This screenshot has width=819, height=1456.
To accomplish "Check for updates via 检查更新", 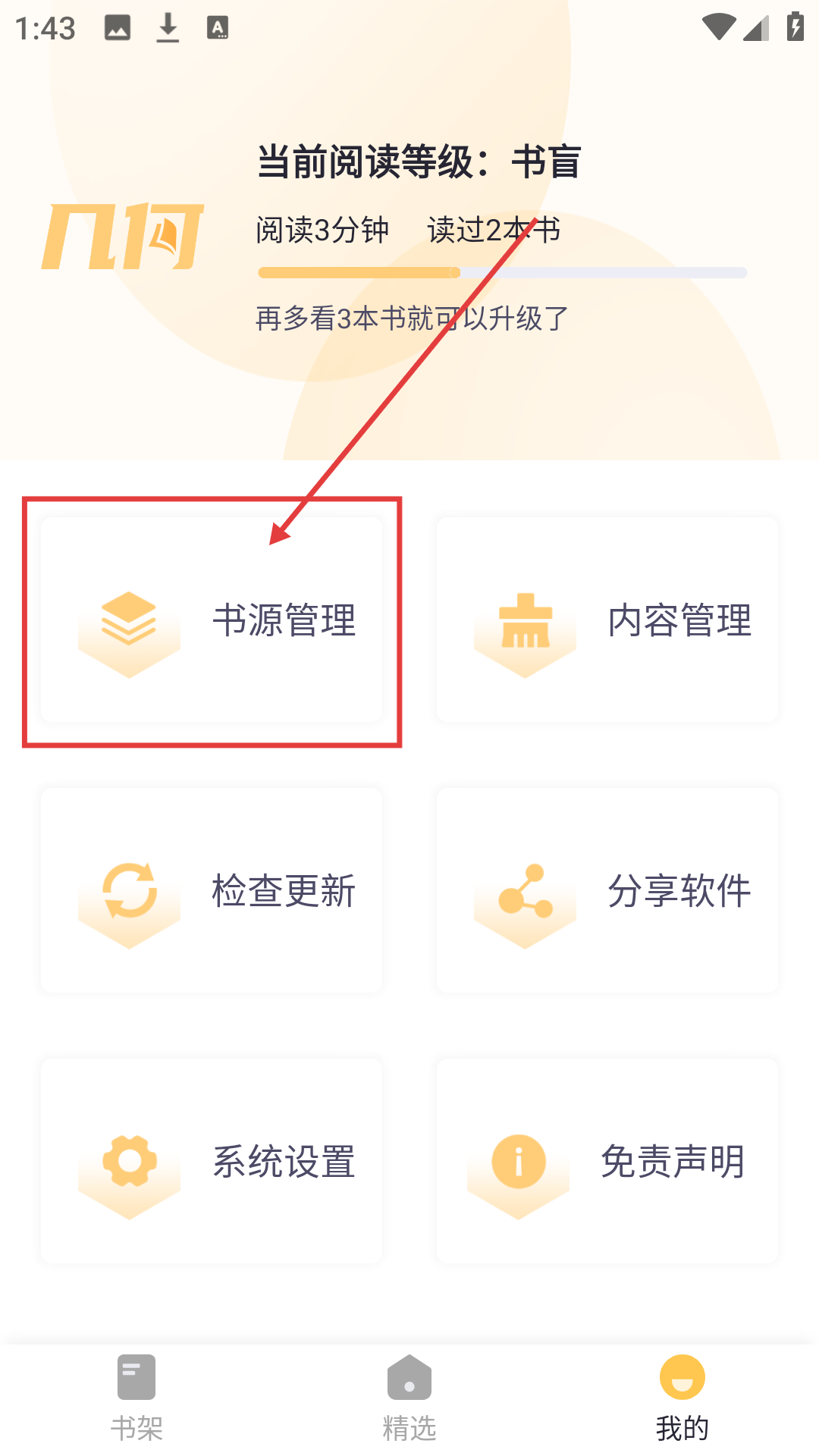I will [212, 890].
